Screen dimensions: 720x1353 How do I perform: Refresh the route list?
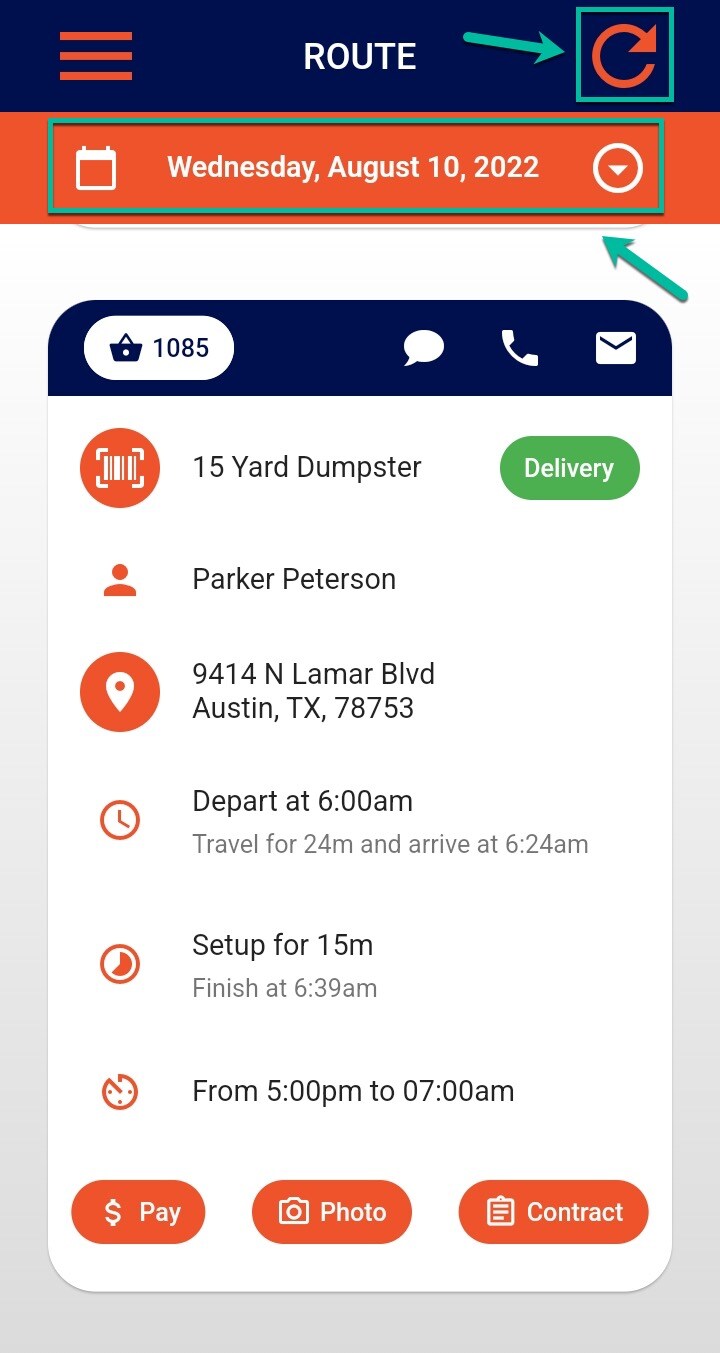(624, 56)
